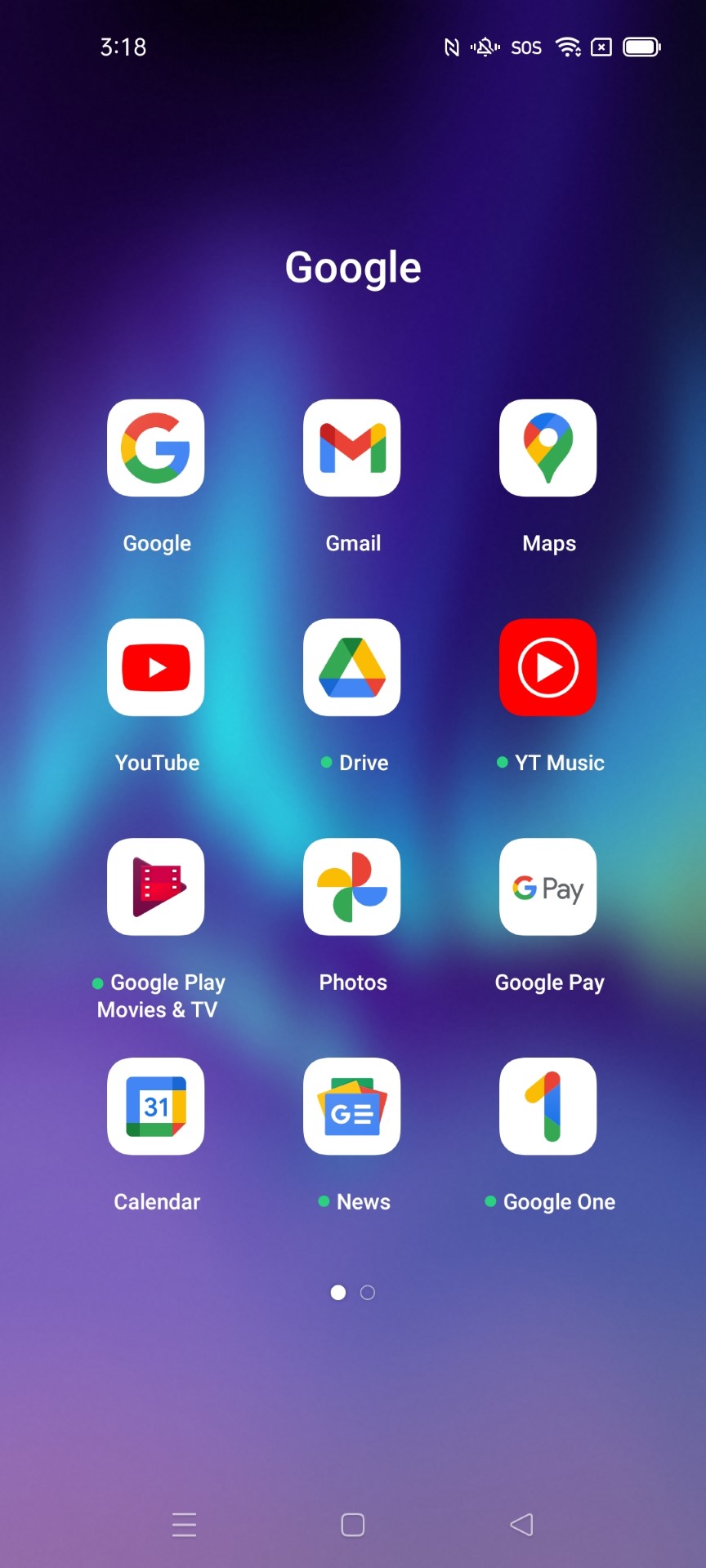Viewport: 706px width, 1568px height.
Task: Launch YouTube
Action: tap(156, 667)
